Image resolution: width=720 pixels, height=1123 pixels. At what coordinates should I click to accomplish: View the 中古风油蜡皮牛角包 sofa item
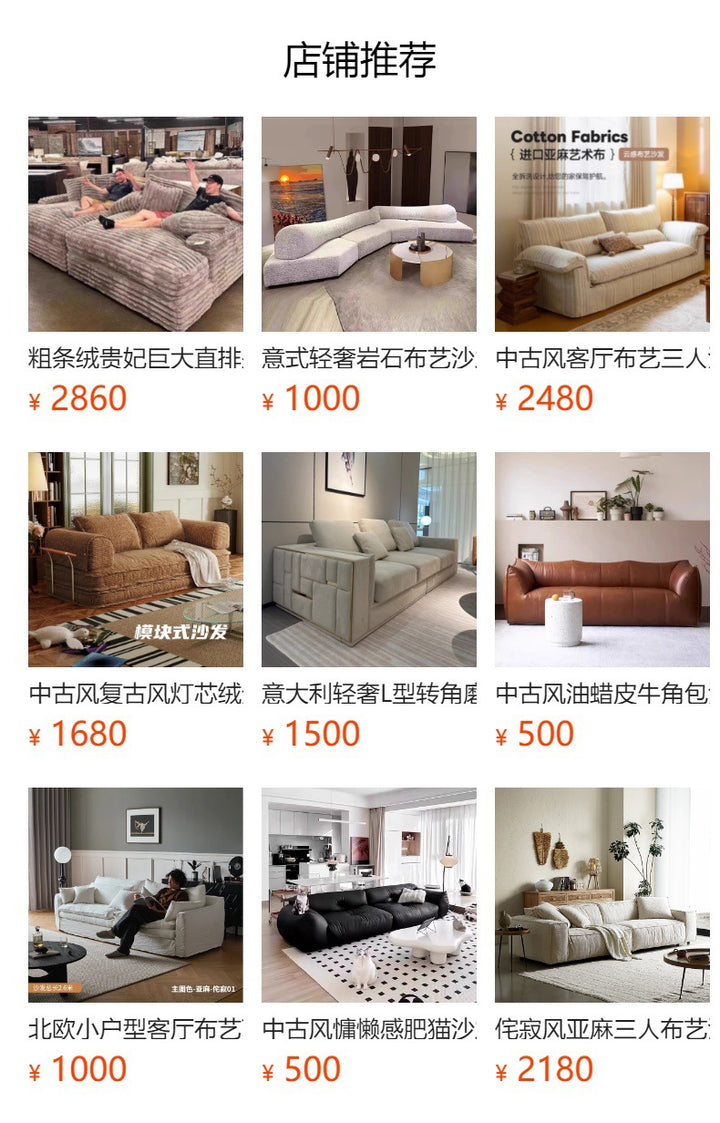click(x=602, y=559)
